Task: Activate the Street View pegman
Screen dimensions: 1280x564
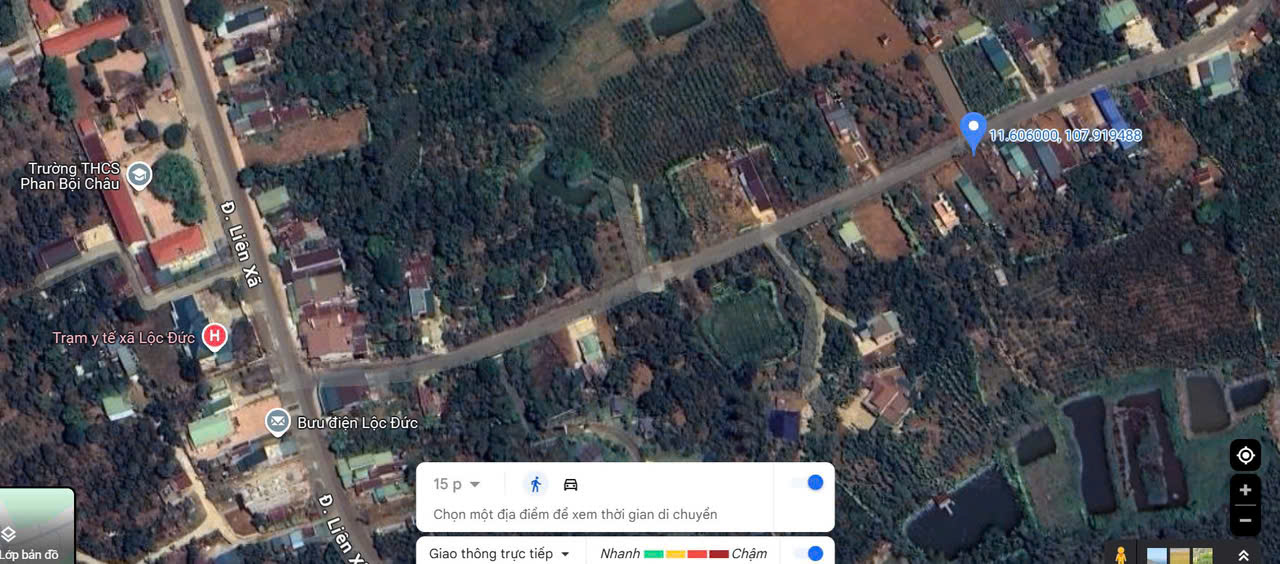Action: coord(1120,555)
